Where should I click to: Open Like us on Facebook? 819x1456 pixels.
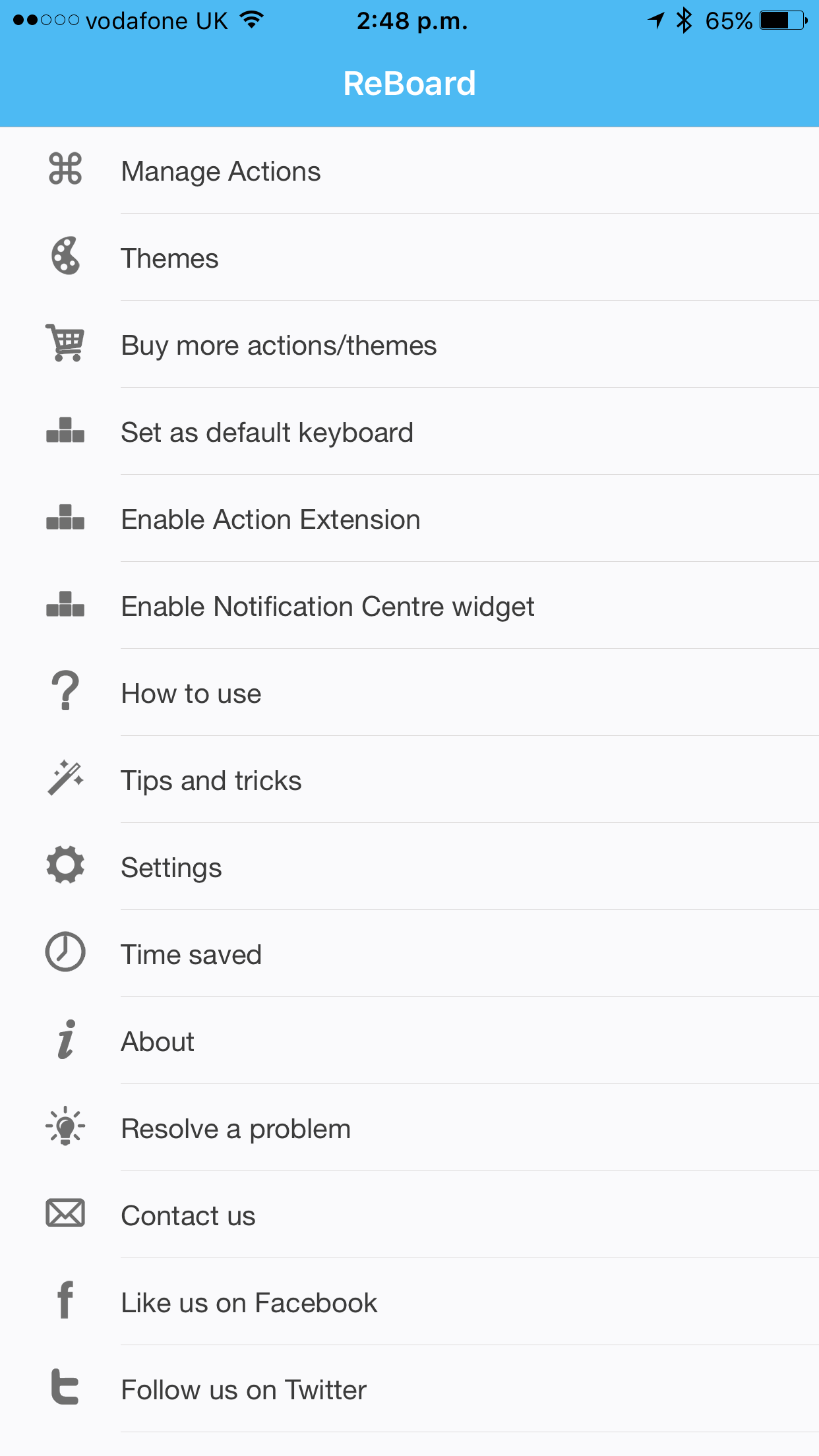point(409,1302)
